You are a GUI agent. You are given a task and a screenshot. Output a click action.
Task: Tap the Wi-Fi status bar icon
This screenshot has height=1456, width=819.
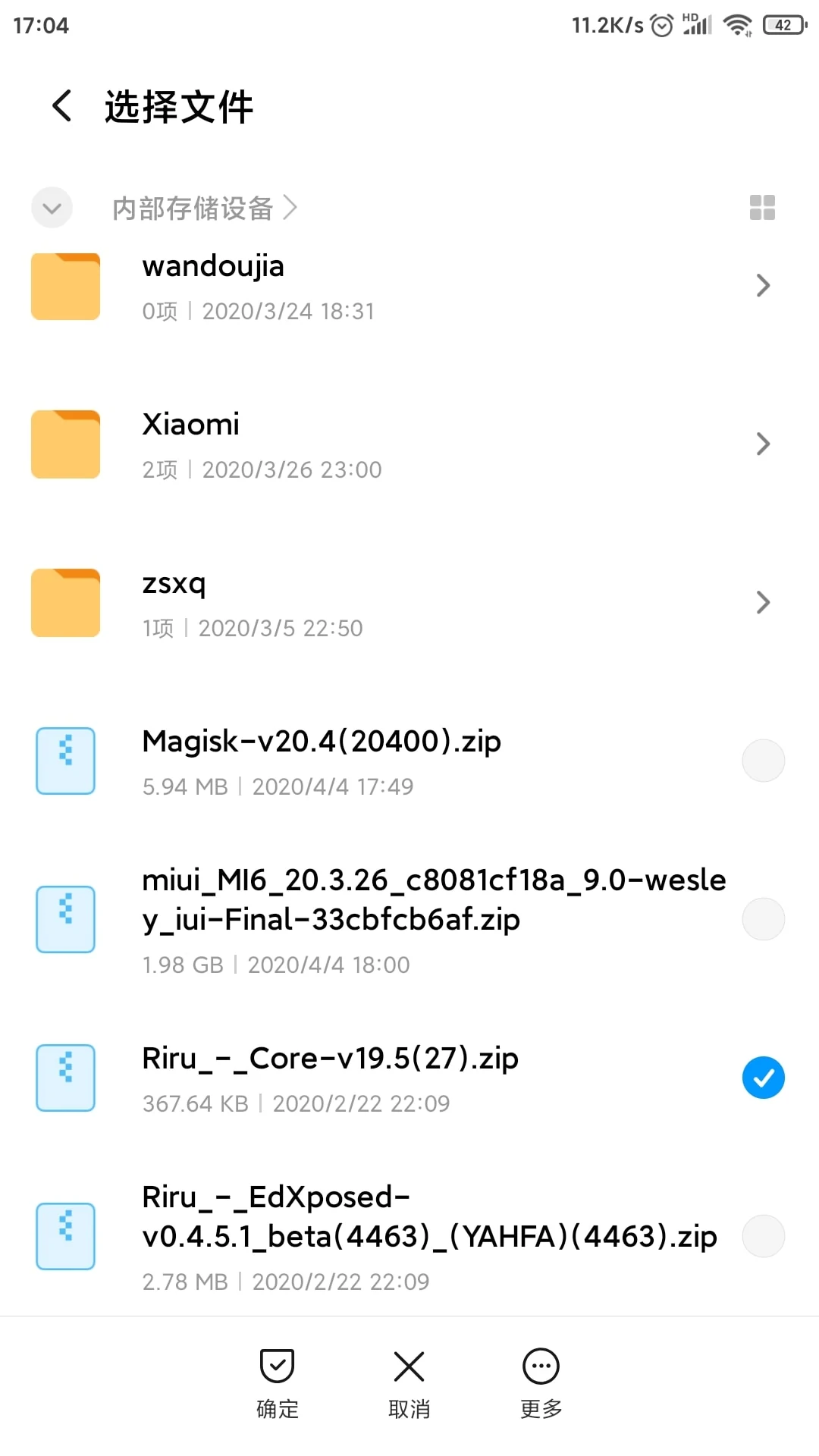737,24
